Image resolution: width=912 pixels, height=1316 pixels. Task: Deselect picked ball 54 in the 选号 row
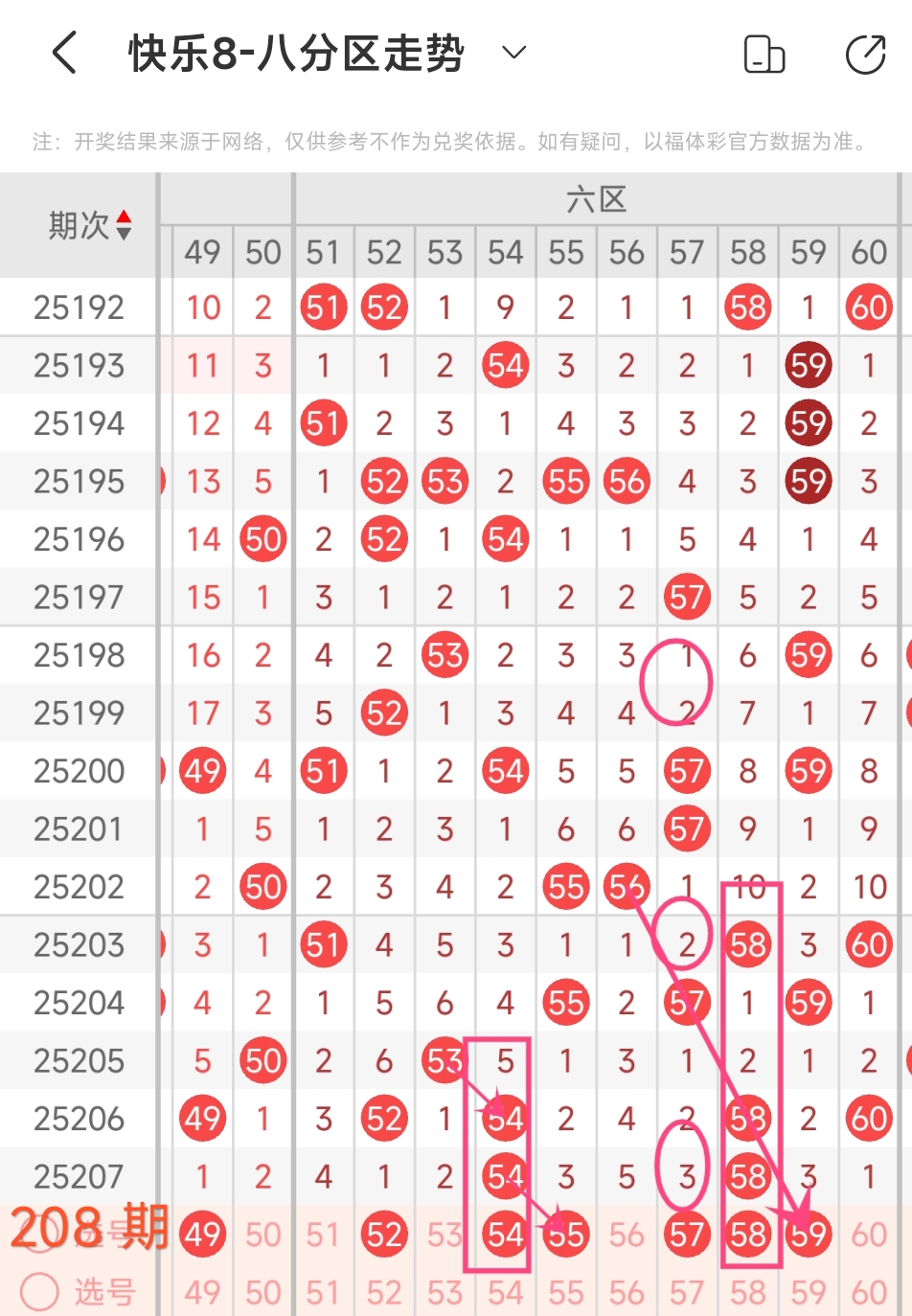[x=505, y=1235]
